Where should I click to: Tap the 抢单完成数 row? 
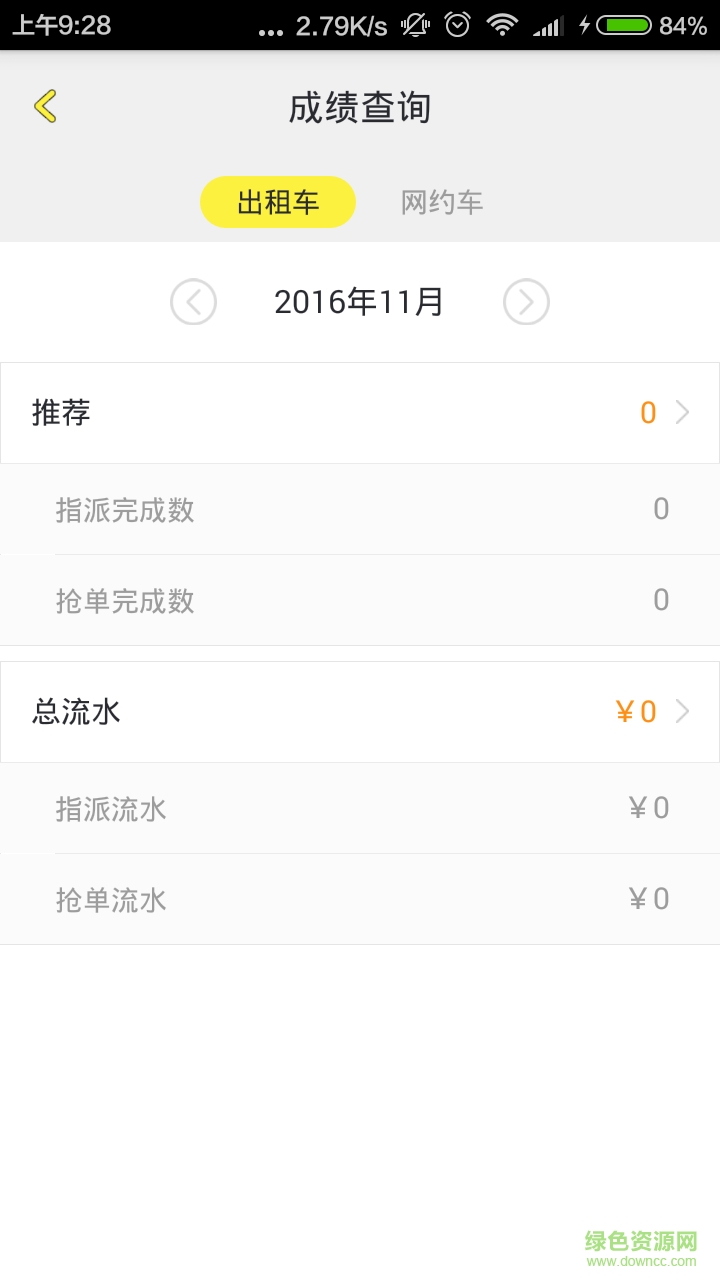pyautogui.click(x=360, y=600)
